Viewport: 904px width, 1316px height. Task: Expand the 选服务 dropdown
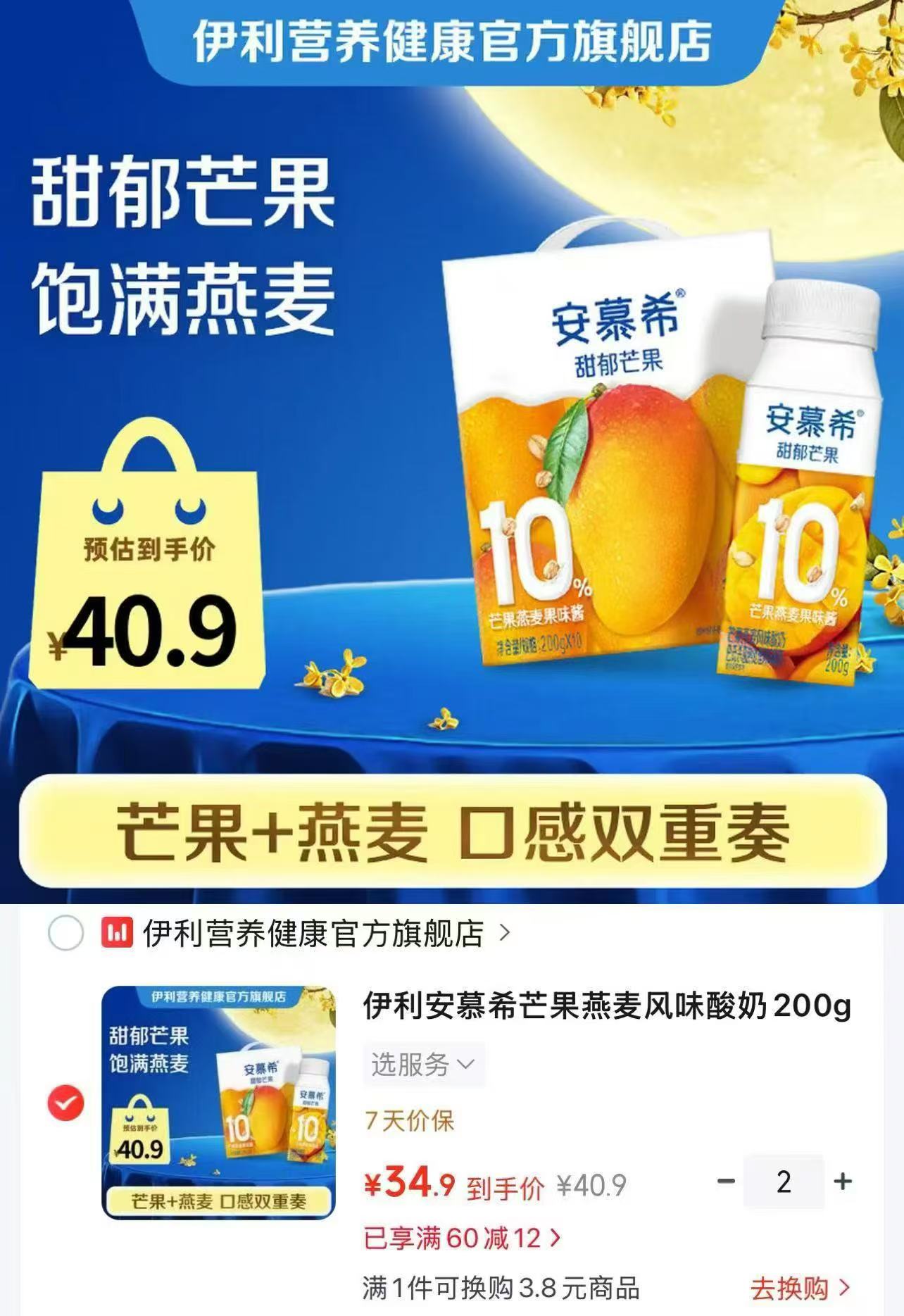(423, 1064)
